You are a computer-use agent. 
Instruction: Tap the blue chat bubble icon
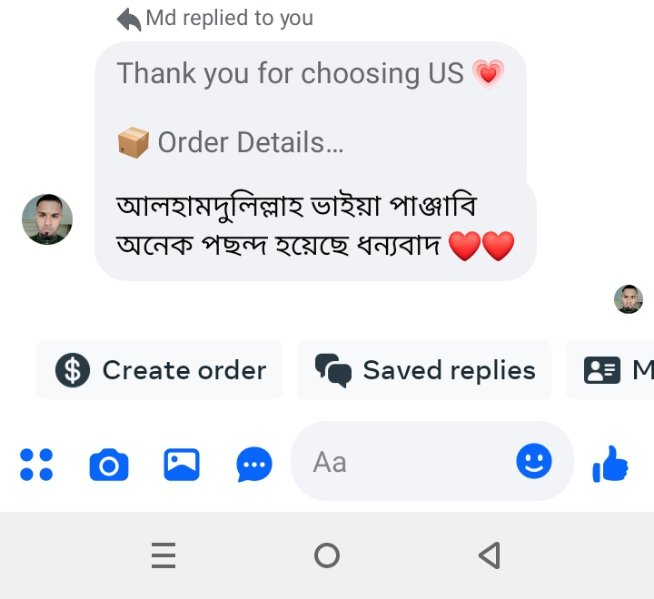[254, 464]
